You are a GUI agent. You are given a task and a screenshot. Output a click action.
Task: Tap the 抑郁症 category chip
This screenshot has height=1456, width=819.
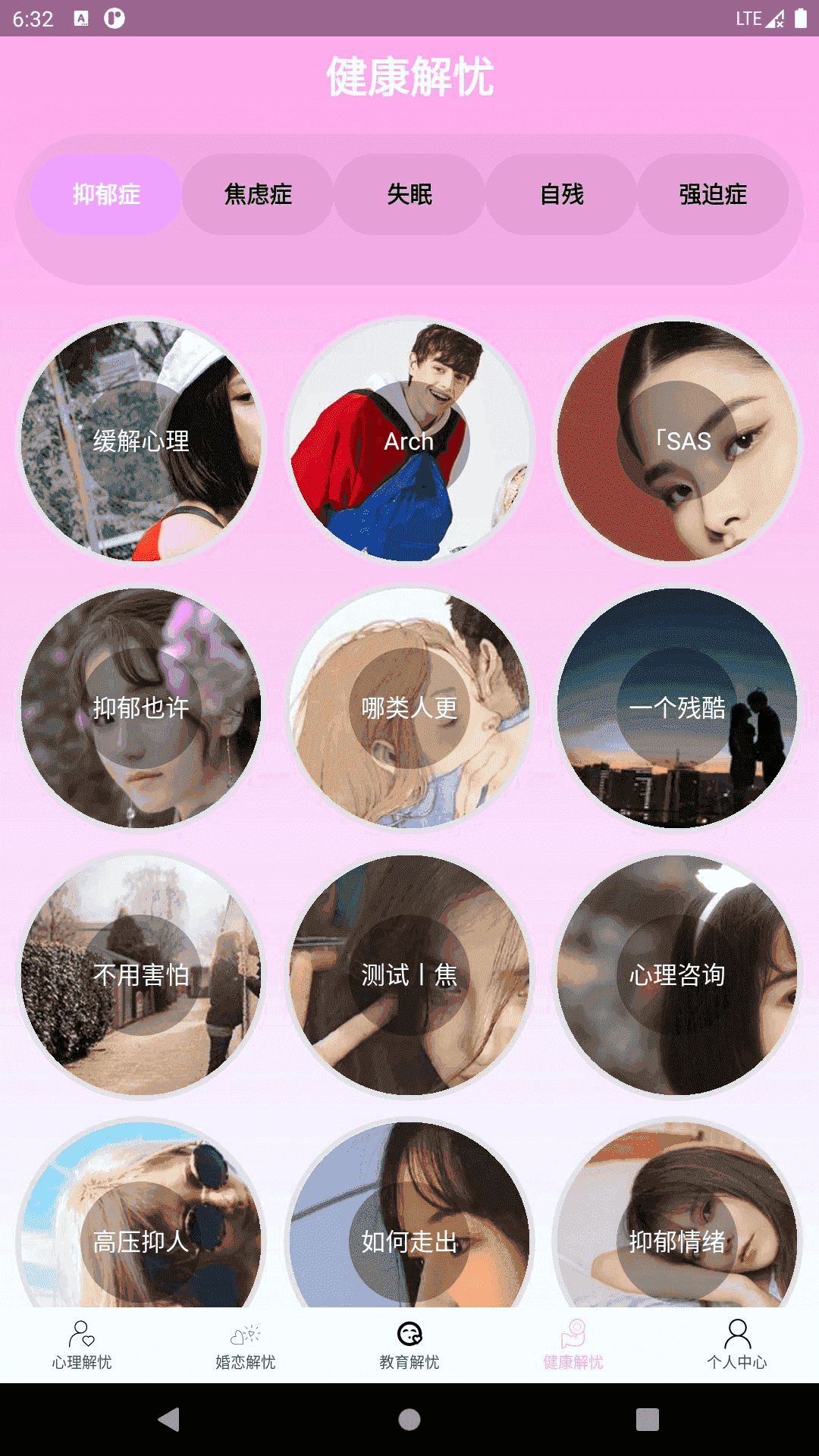click(106, 194)
